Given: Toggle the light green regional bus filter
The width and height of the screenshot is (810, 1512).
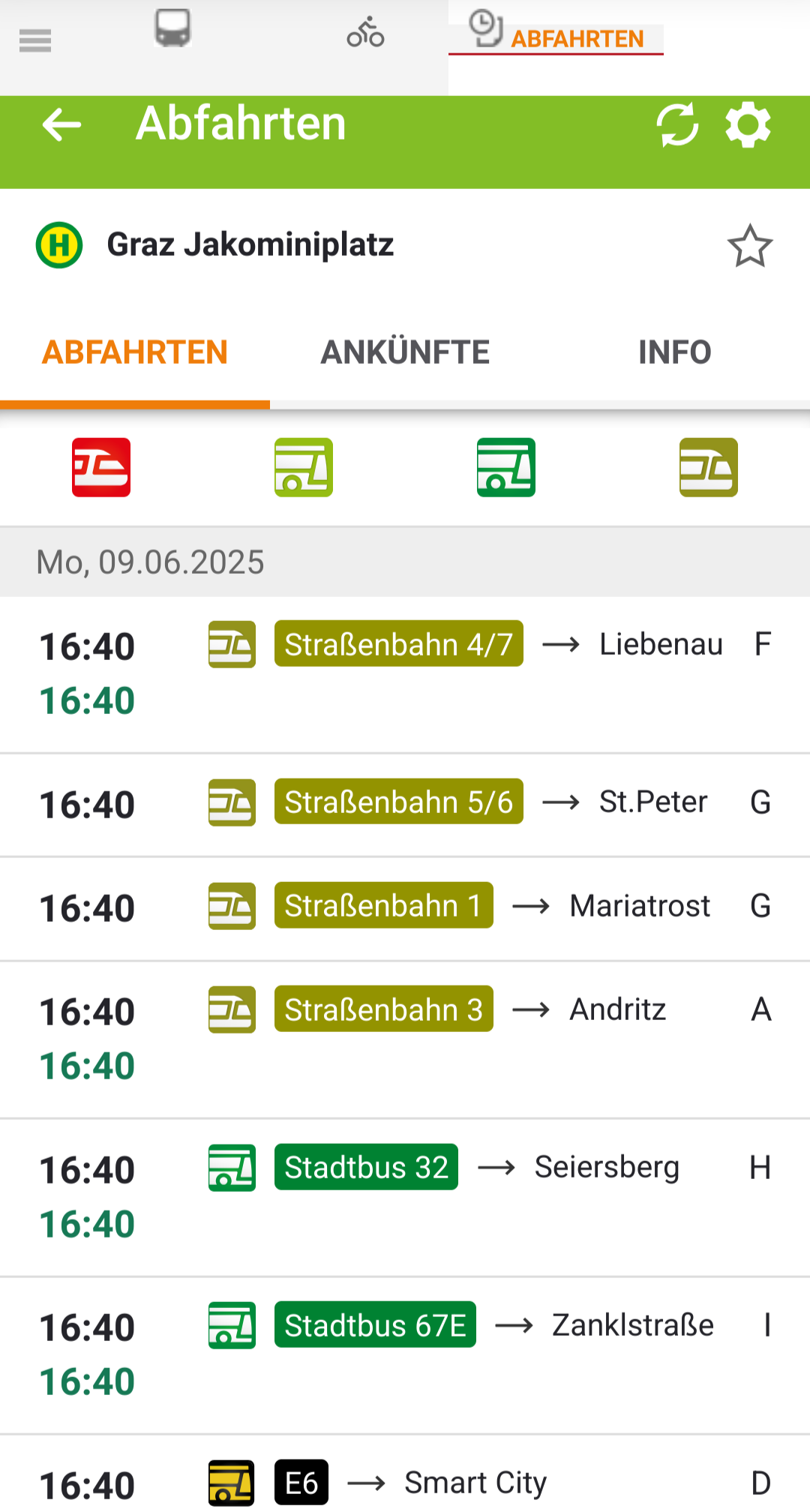Looking at the screenshot, I should (x=304, y=467).
